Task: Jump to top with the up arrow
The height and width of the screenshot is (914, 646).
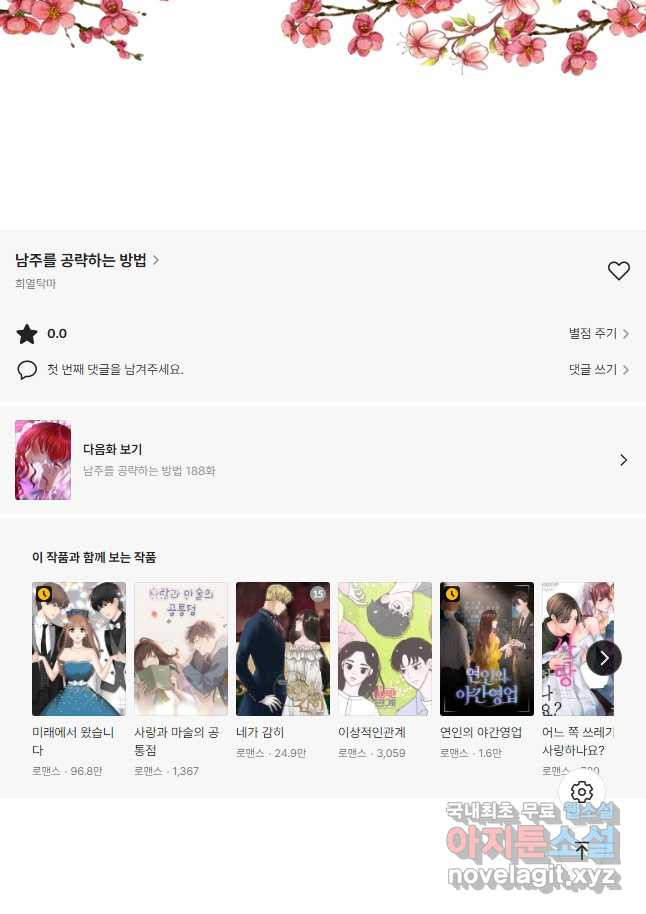Action: [x=582, y=851]
